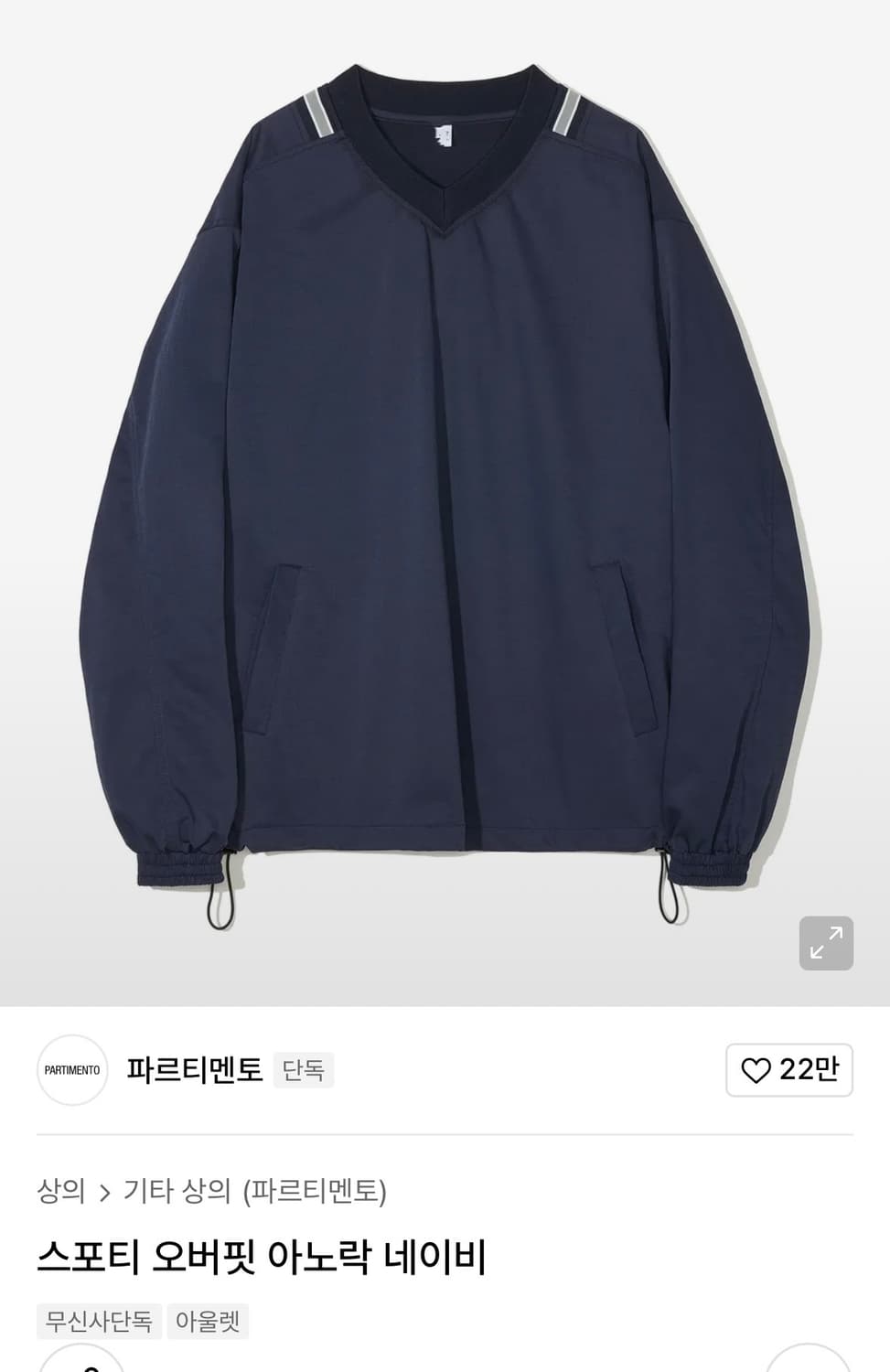The image size is (890, 1372).
Task: Select the 아울렛 tag
Action: (x=208, y=1321)
